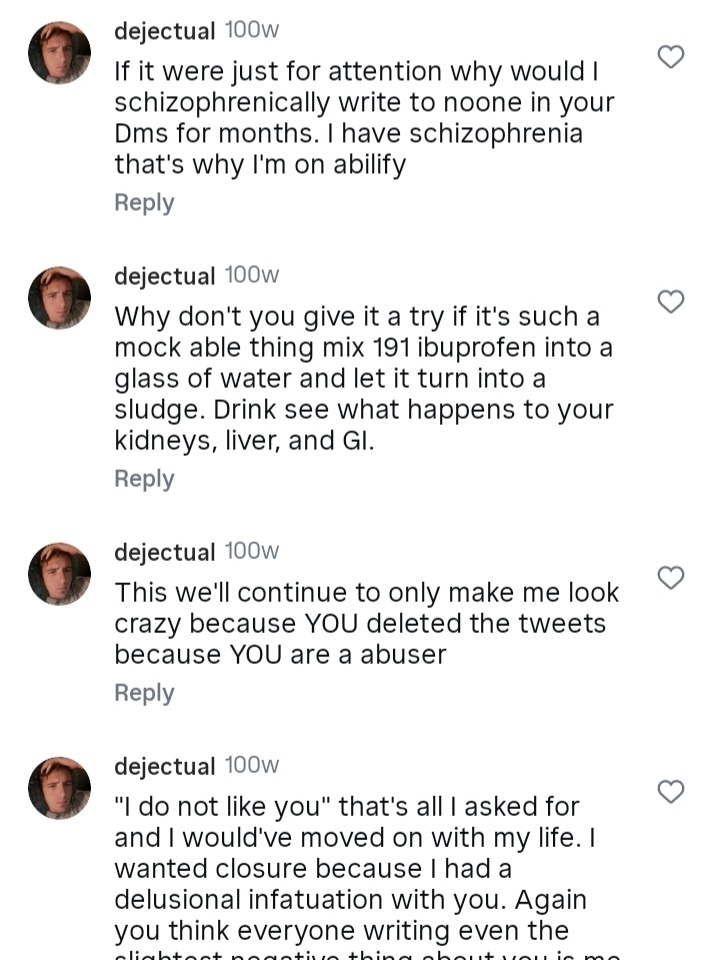Open avatar beside the ibuprofen comment
This screenshot has width=720, height=960.
(60, 298)
